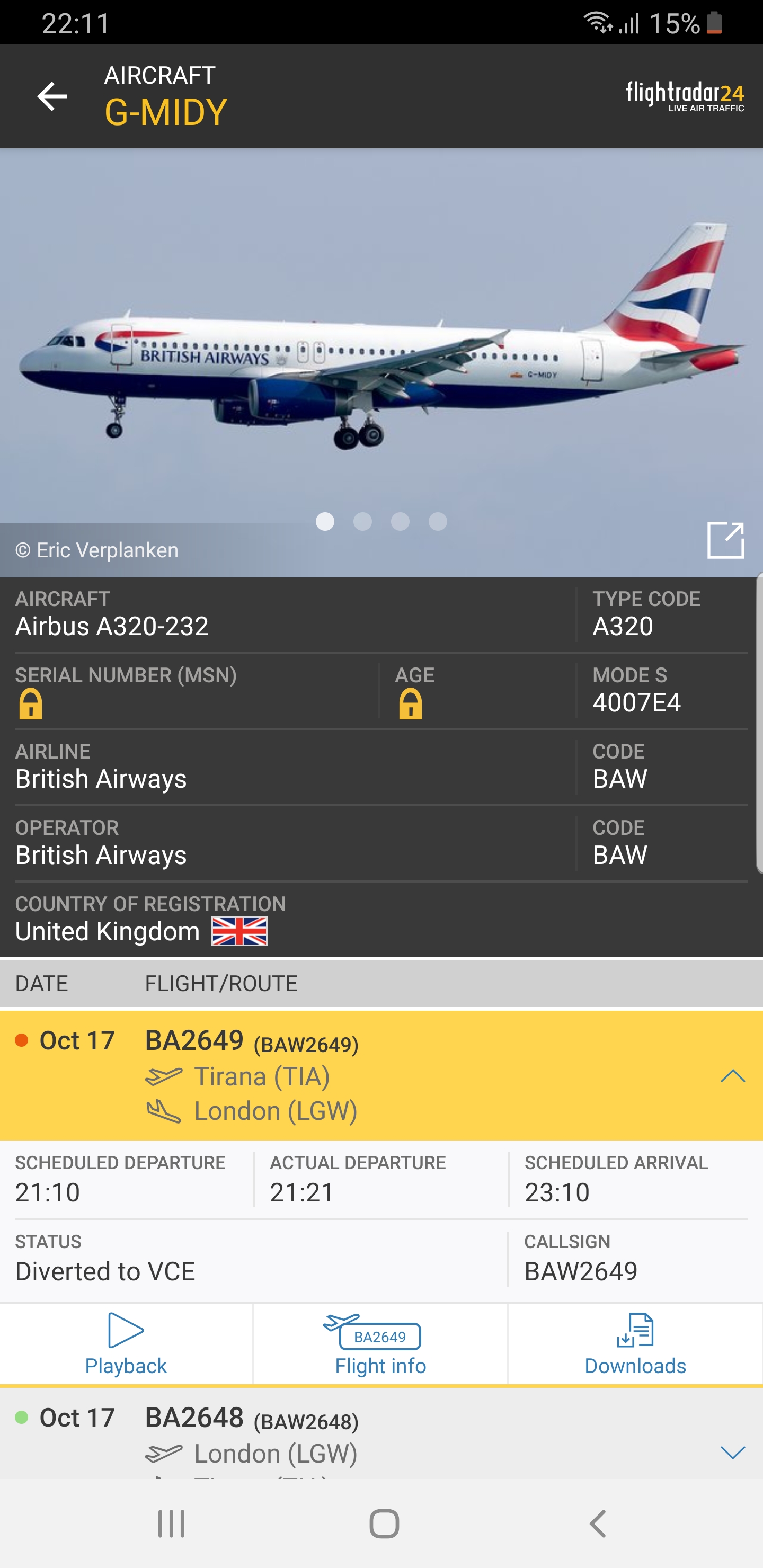Viewport: 763px width, 1568px height.
Task: Show the second aircraft photo via page dot
Action: coord(362,522)
